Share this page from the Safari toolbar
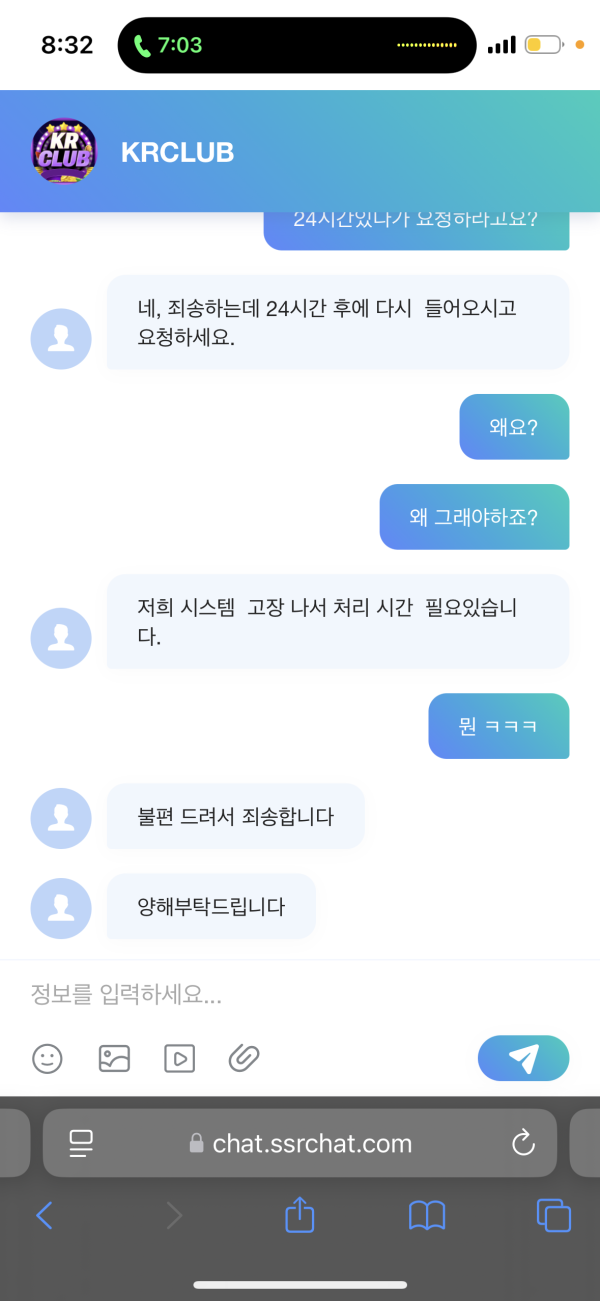 click(300, 1215)
